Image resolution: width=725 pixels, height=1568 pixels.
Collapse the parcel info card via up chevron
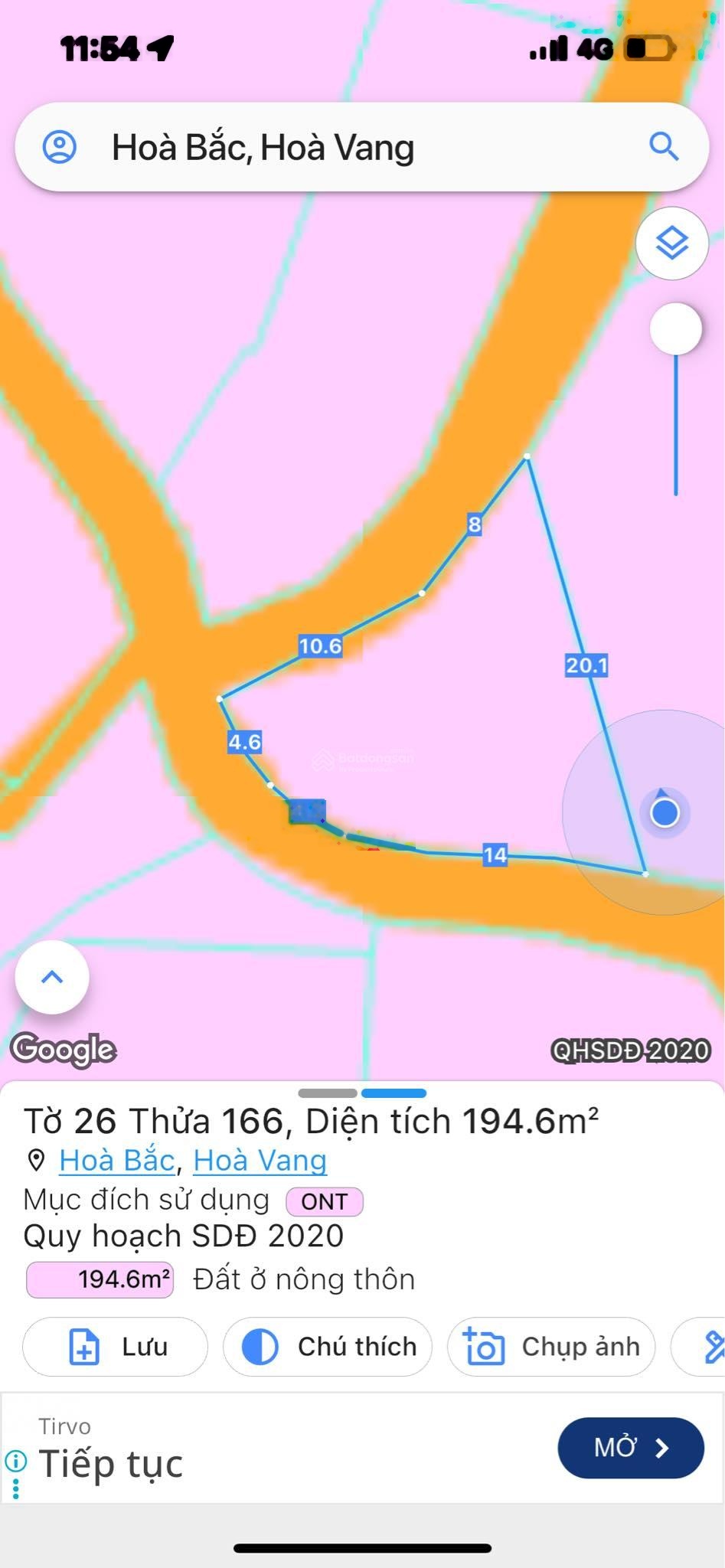pos(51,975)
